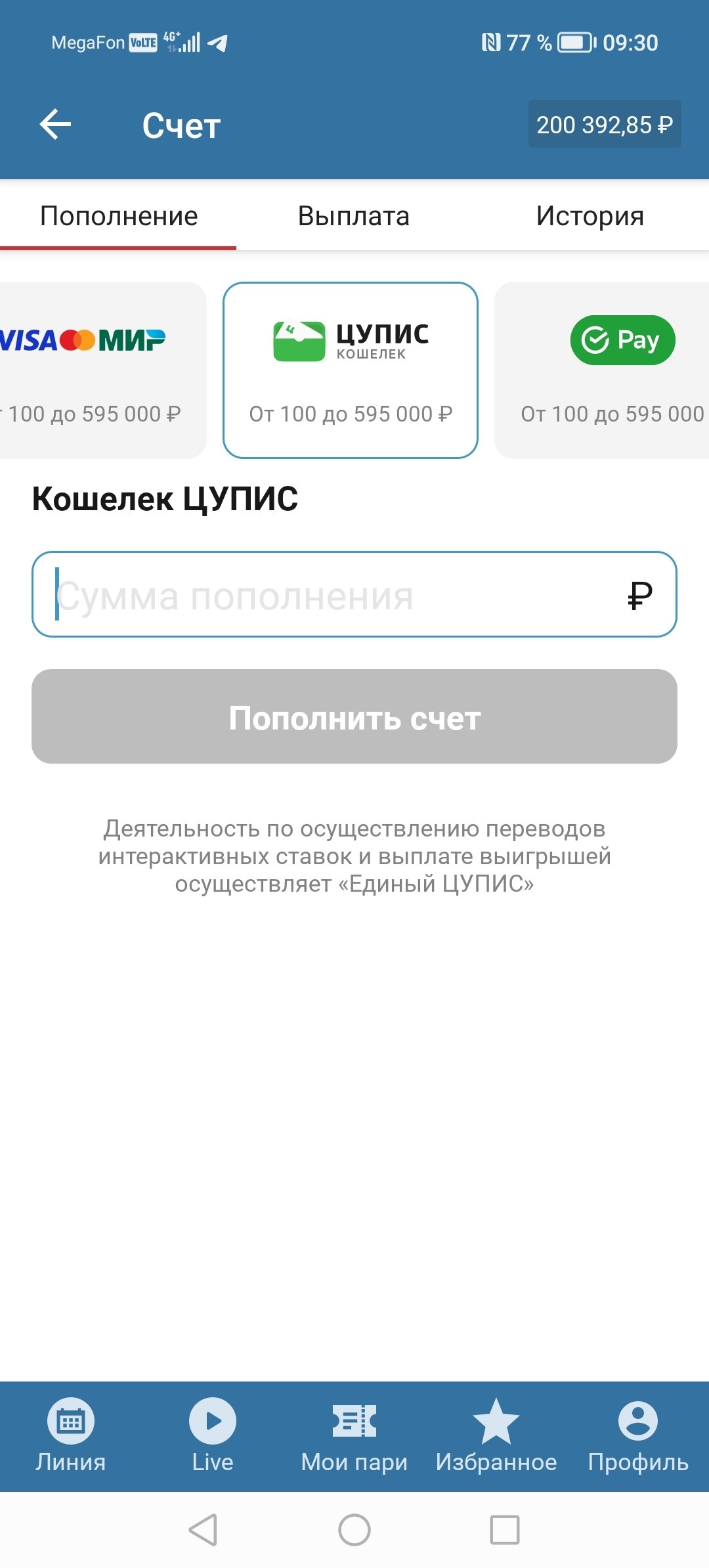Tap the 200 392,85 ₽ balance button
The image size is (709, 1568).
604,124
